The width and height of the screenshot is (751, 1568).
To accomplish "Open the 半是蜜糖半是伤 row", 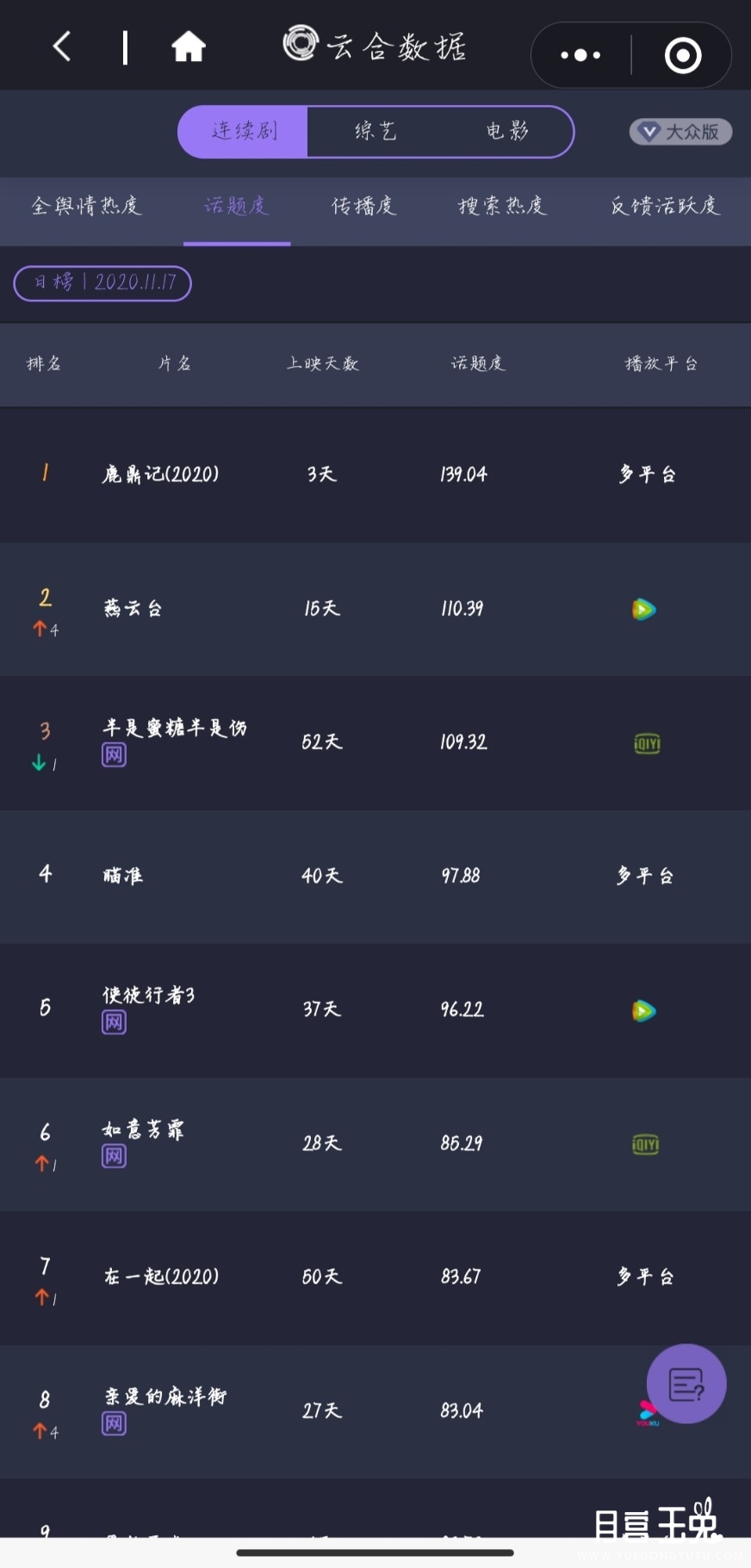I will pos(375,742).
